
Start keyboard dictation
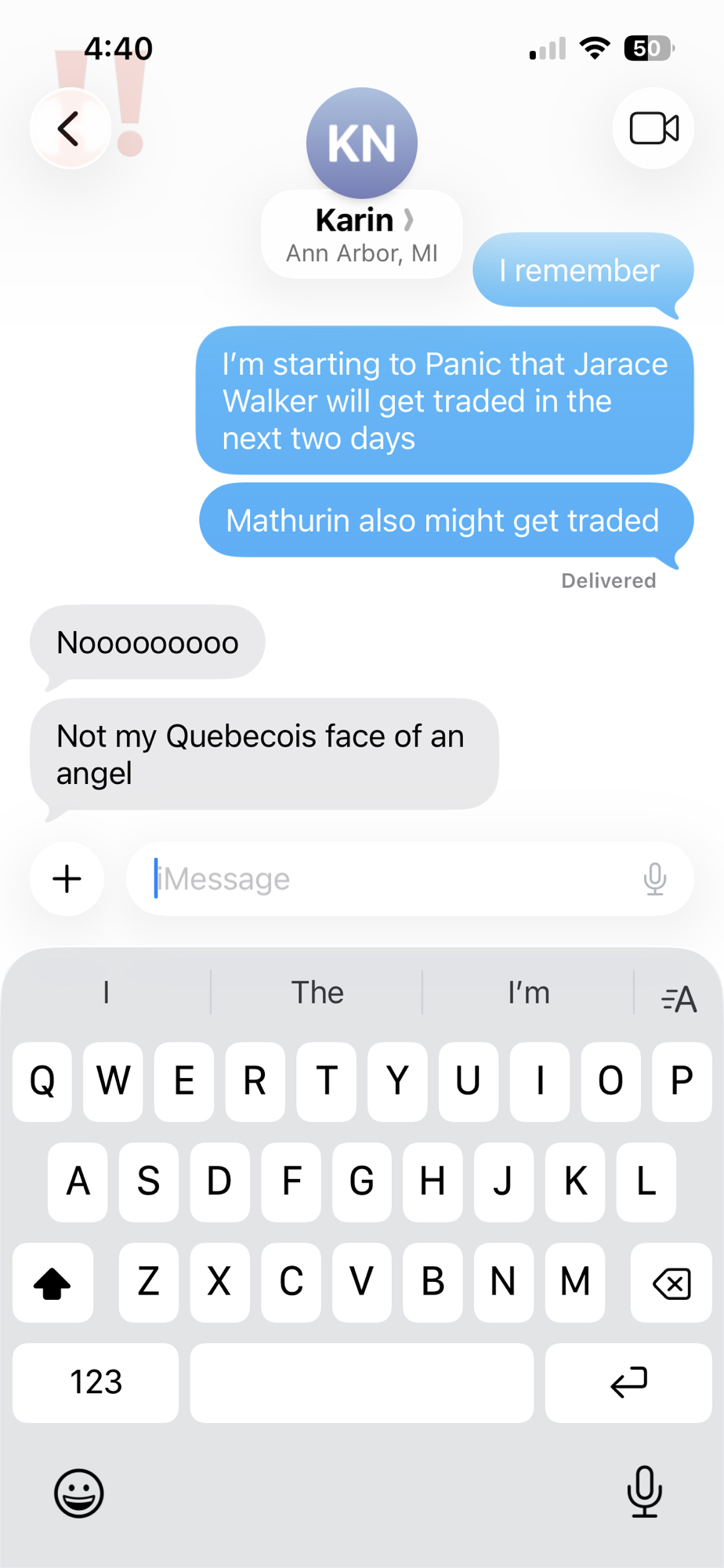[644, 1491]
